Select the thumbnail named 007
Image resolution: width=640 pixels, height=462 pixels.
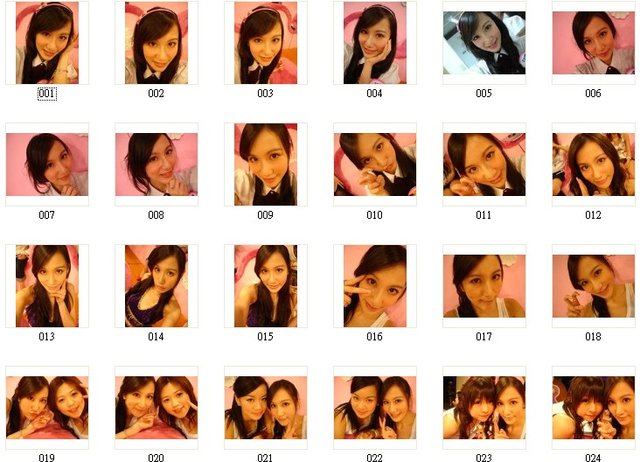47,164
